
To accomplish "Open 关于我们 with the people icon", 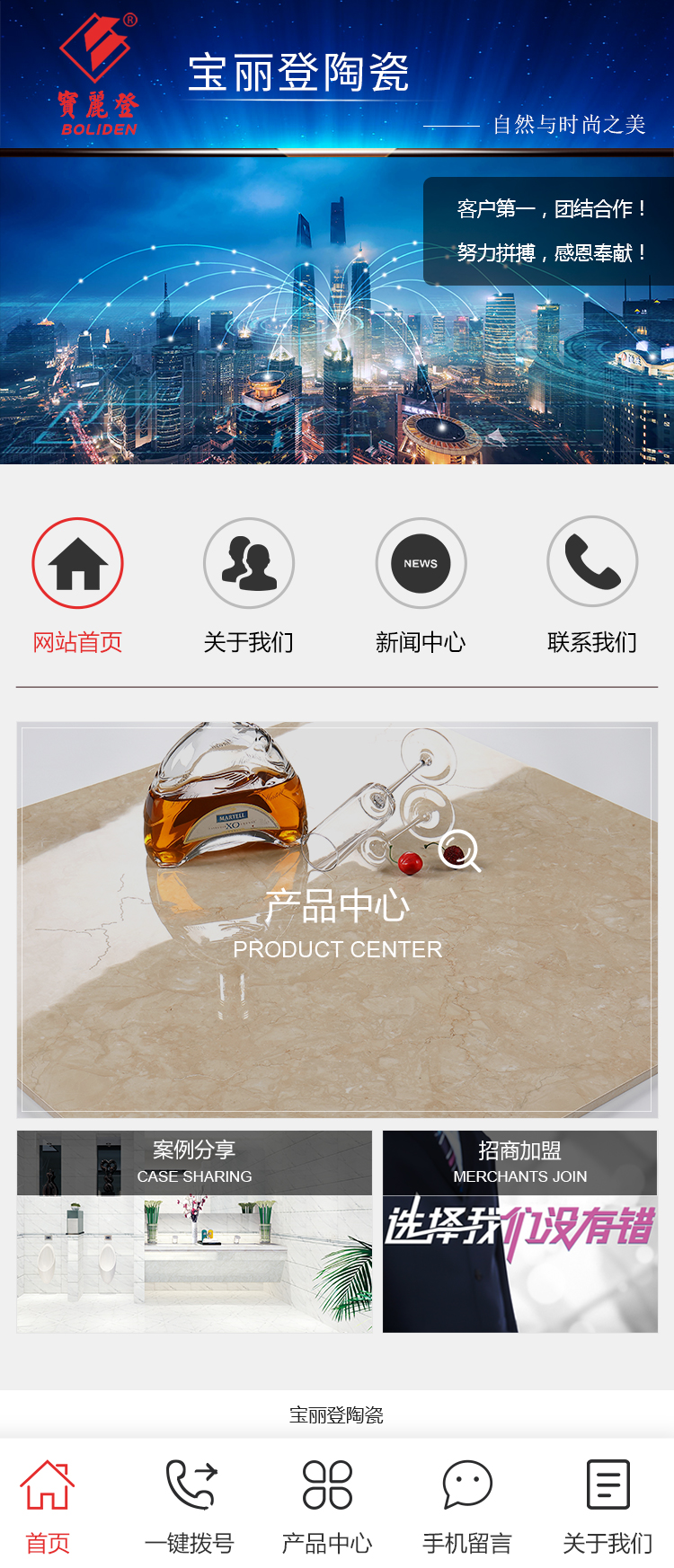I will click(249, 564).
